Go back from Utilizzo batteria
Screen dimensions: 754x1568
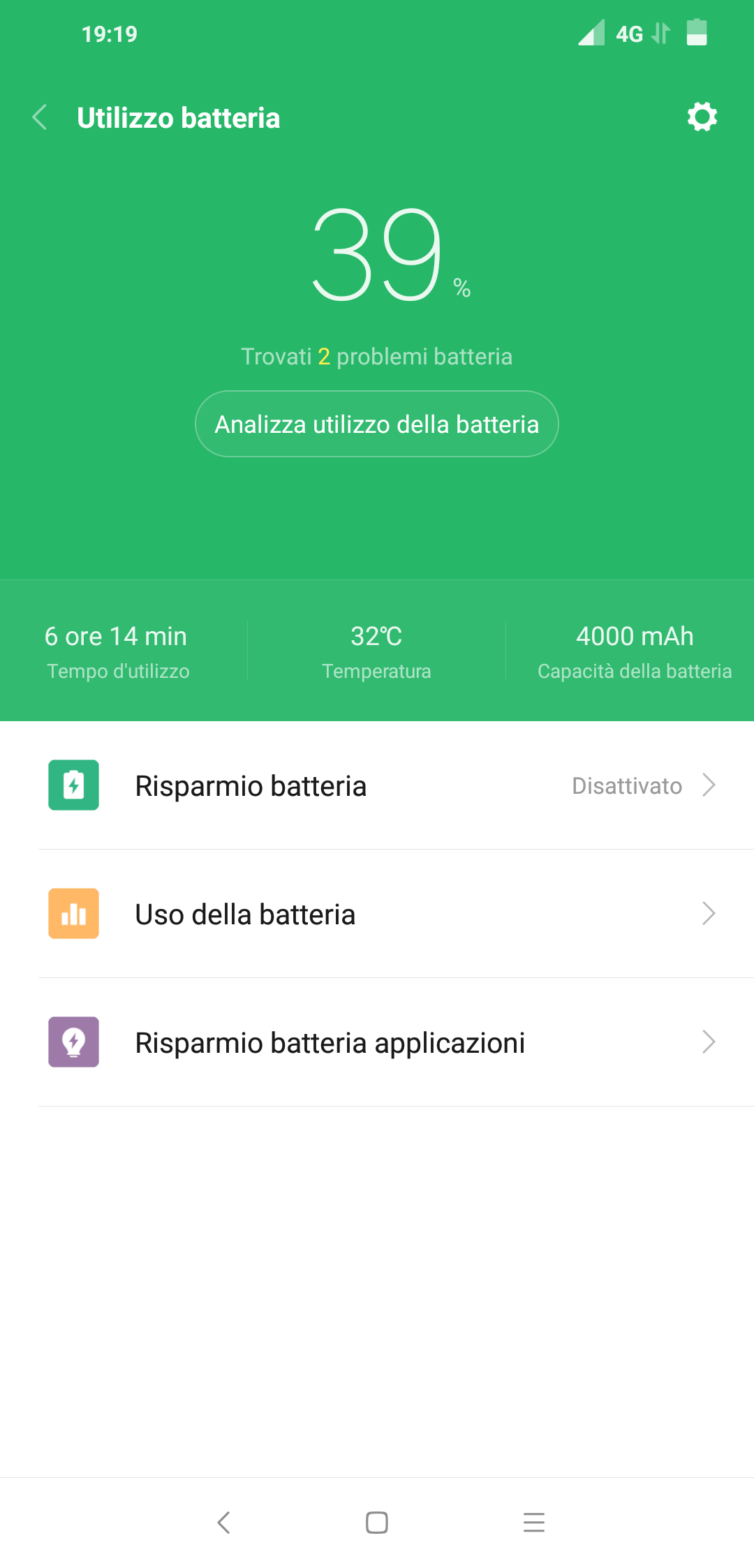click(x=40, y=117)
